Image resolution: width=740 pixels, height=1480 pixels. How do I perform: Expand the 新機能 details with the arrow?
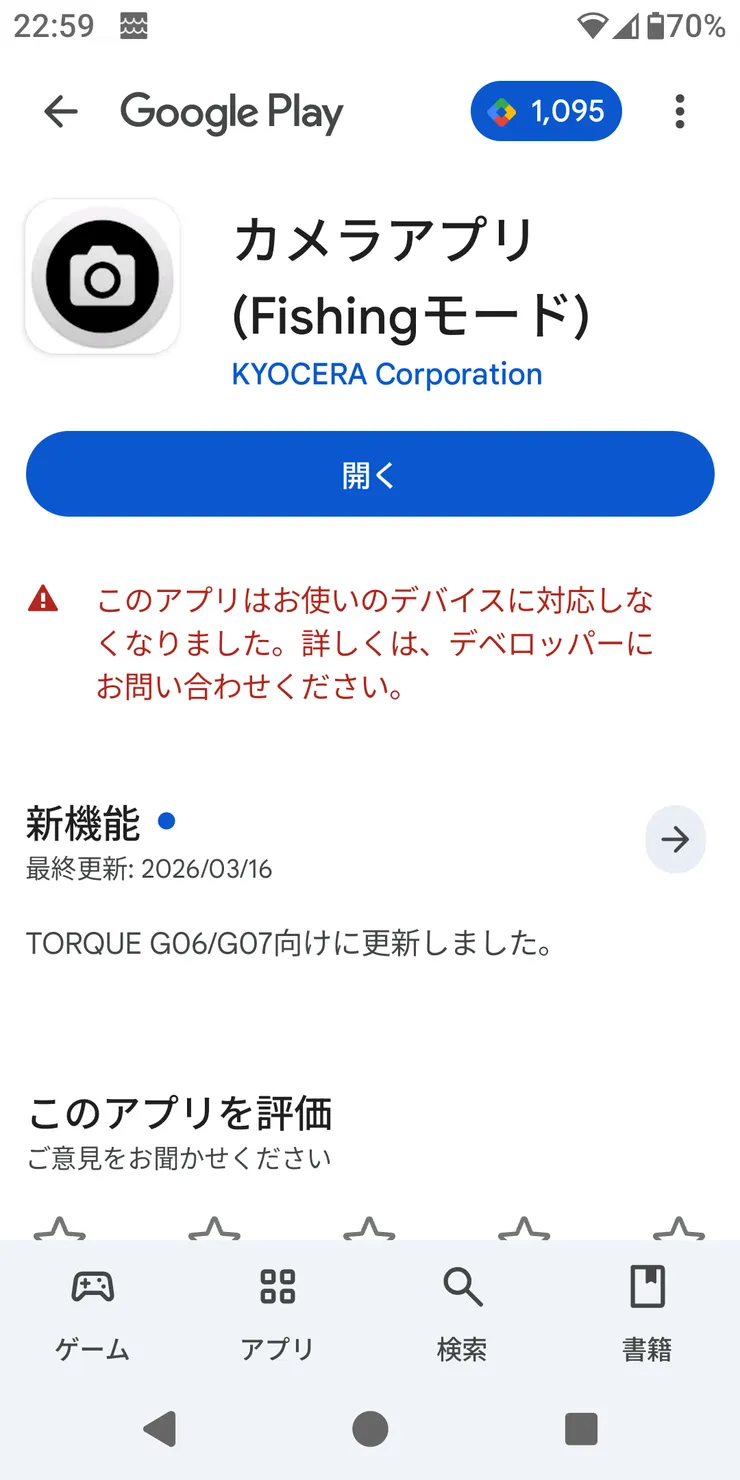tap(675, 840)
